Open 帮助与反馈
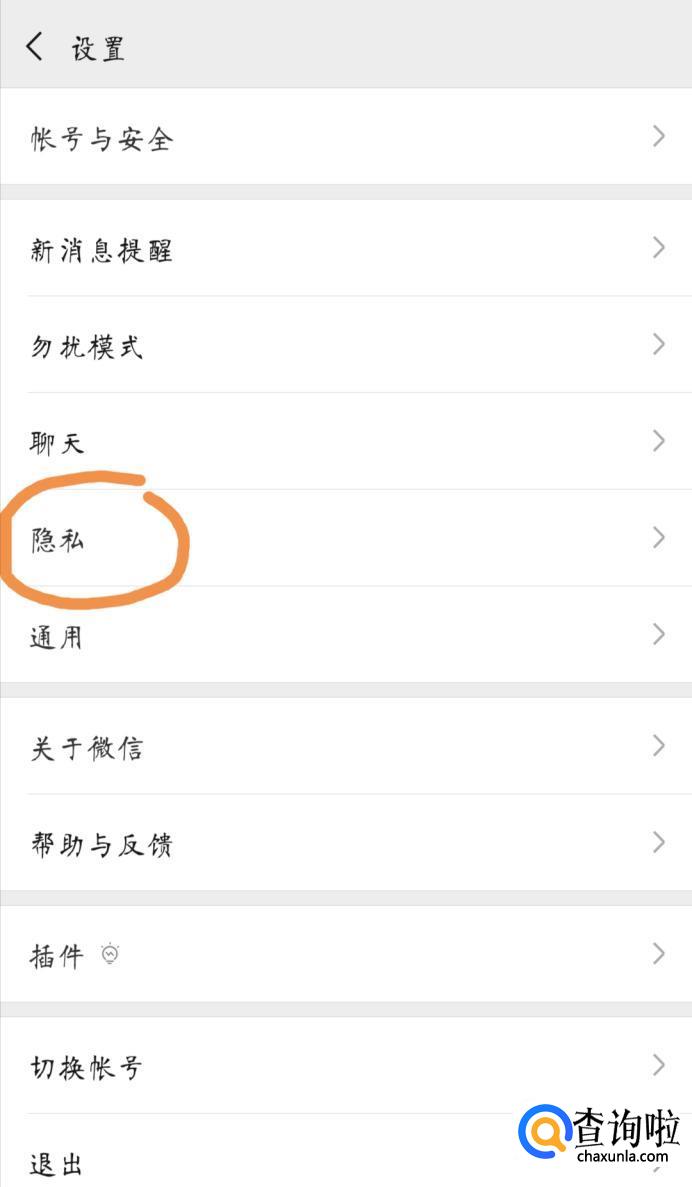692x1187 pixels. tap(345, 843)
